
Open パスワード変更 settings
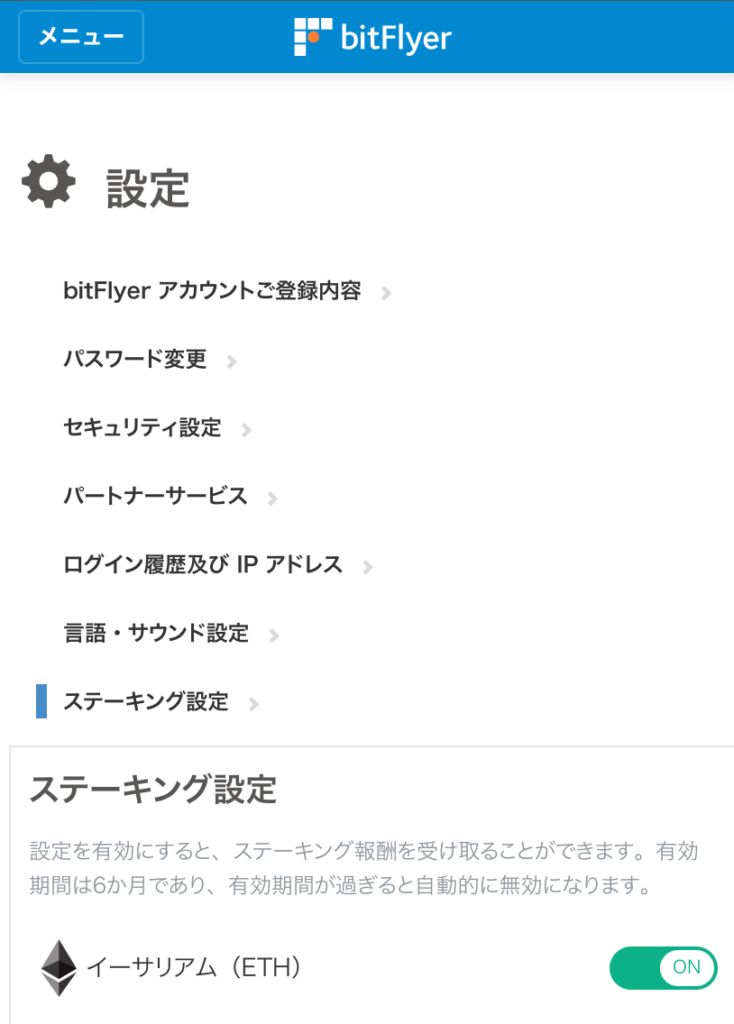coord(135,360)
